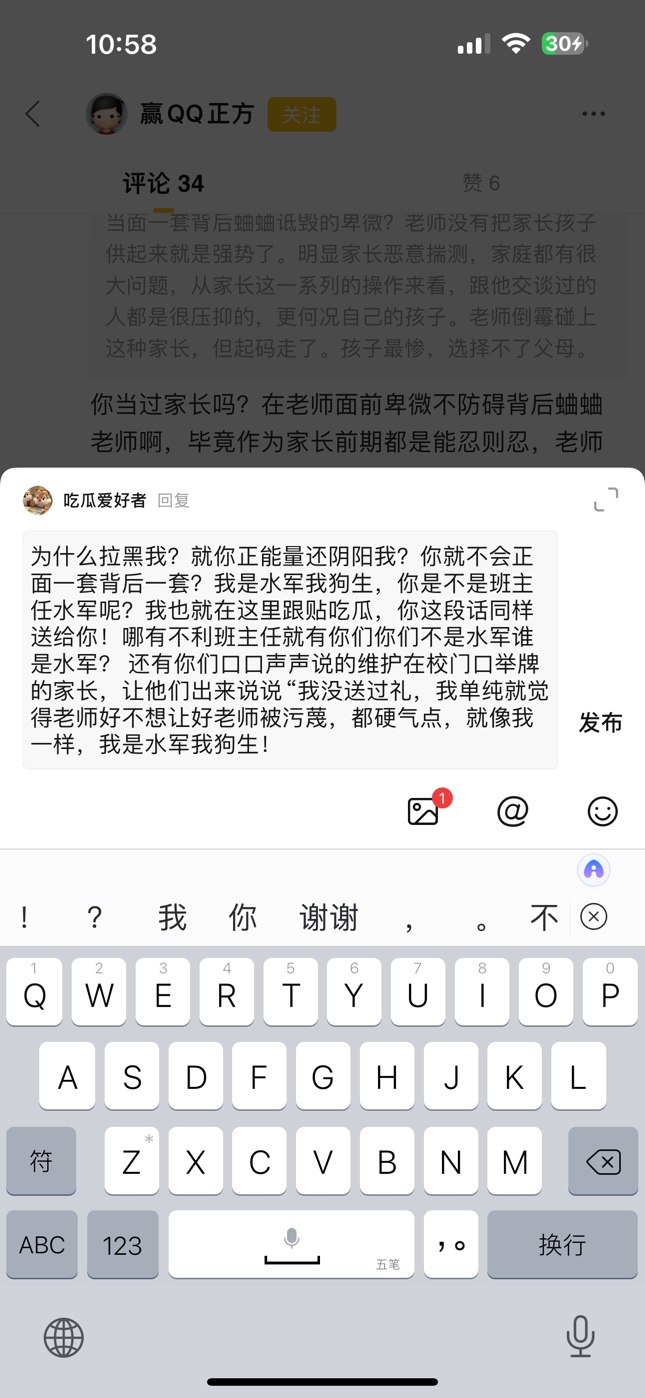Image resolution: width=645 pixels, height=1398 pixels.
Task: Open the image attachment picker
Action: pyautogui.click(x=425, y=810)
